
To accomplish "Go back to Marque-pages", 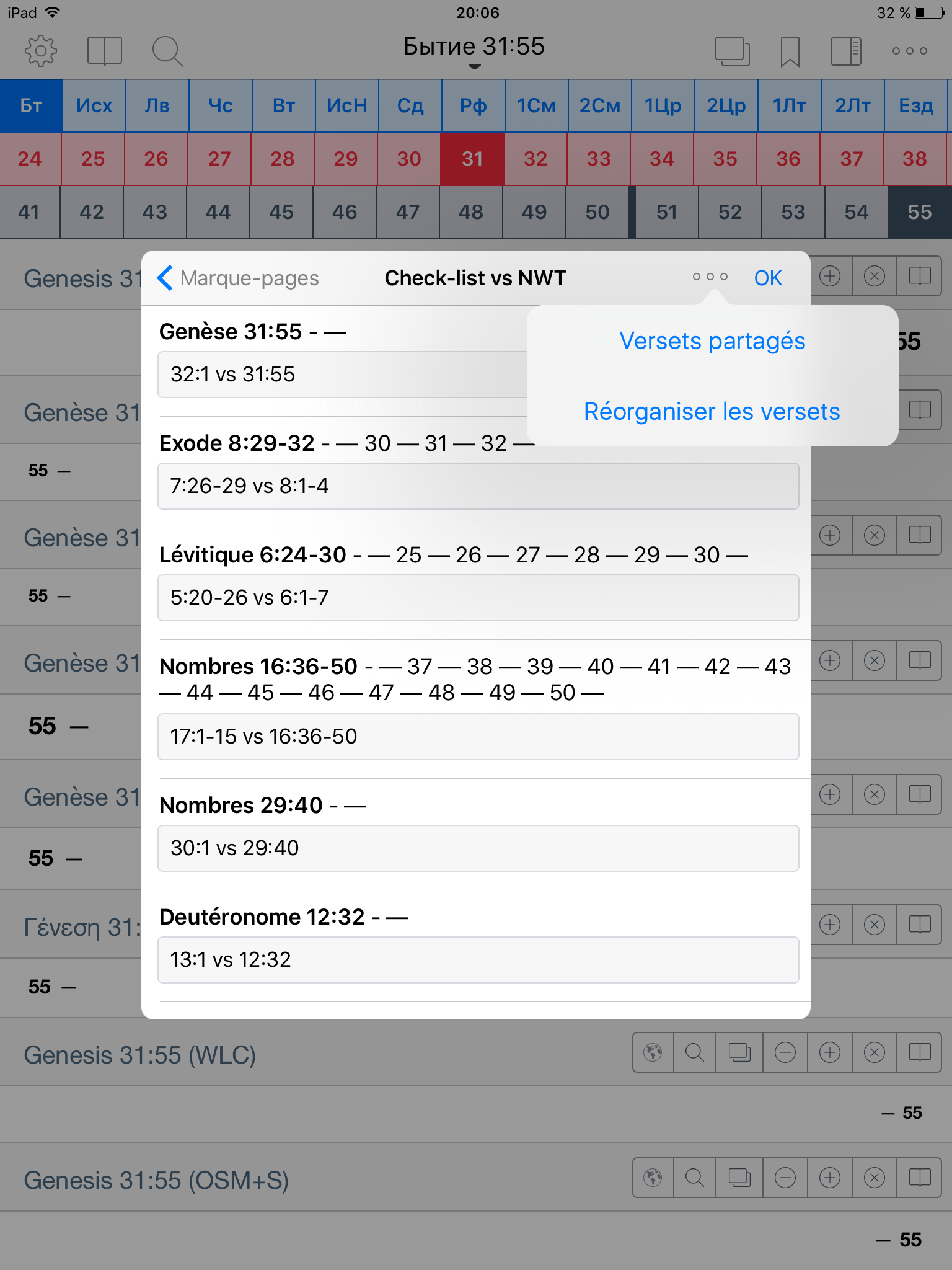I will click(x=239, y=278).
